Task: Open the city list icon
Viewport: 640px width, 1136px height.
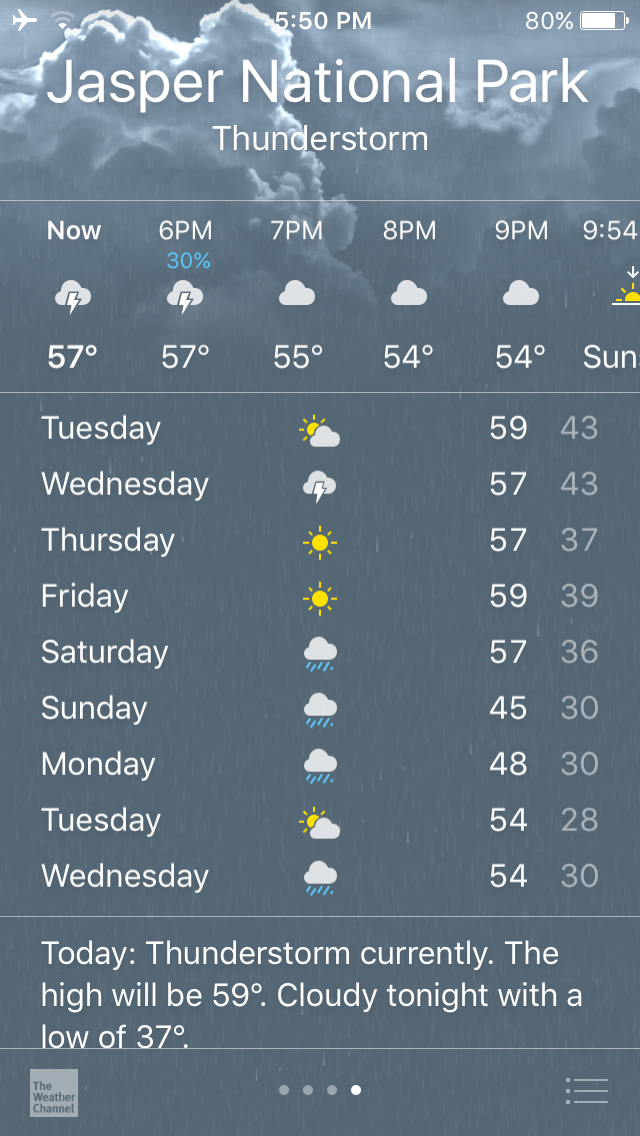Action: click(x=586, y=1090)
